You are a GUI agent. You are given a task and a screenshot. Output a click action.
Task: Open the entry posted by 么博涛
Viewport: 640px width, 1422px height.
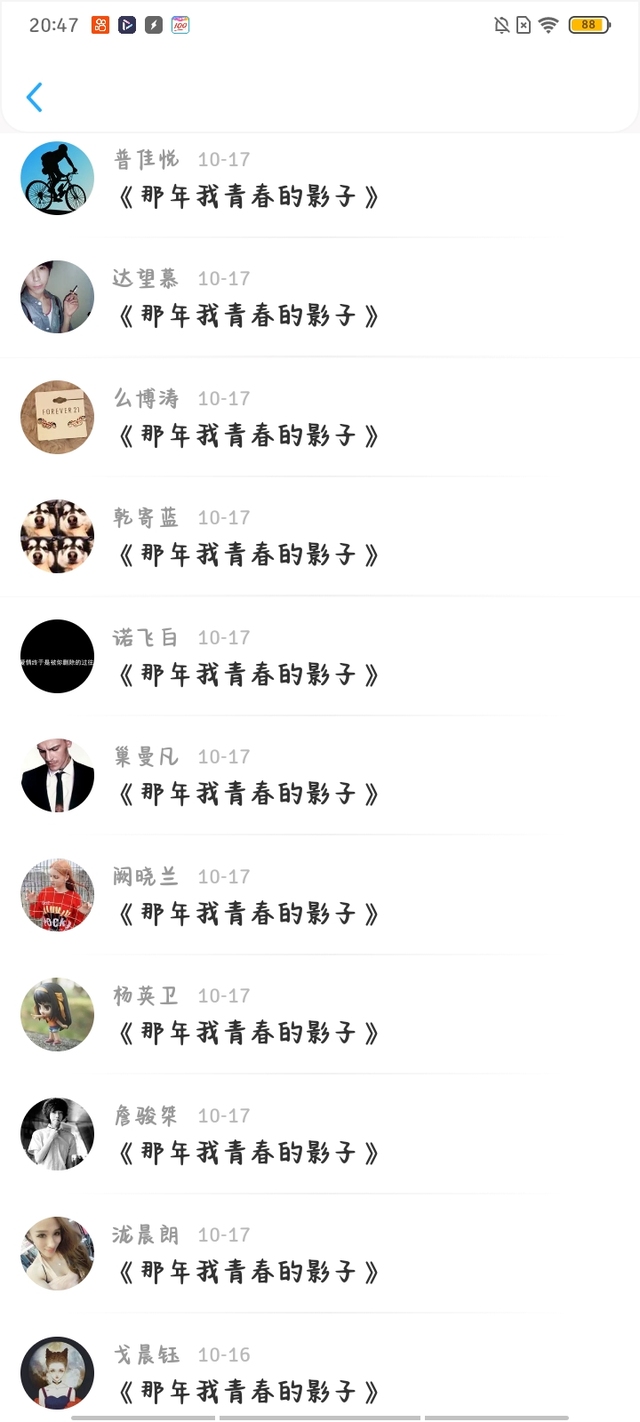[320, 417]
